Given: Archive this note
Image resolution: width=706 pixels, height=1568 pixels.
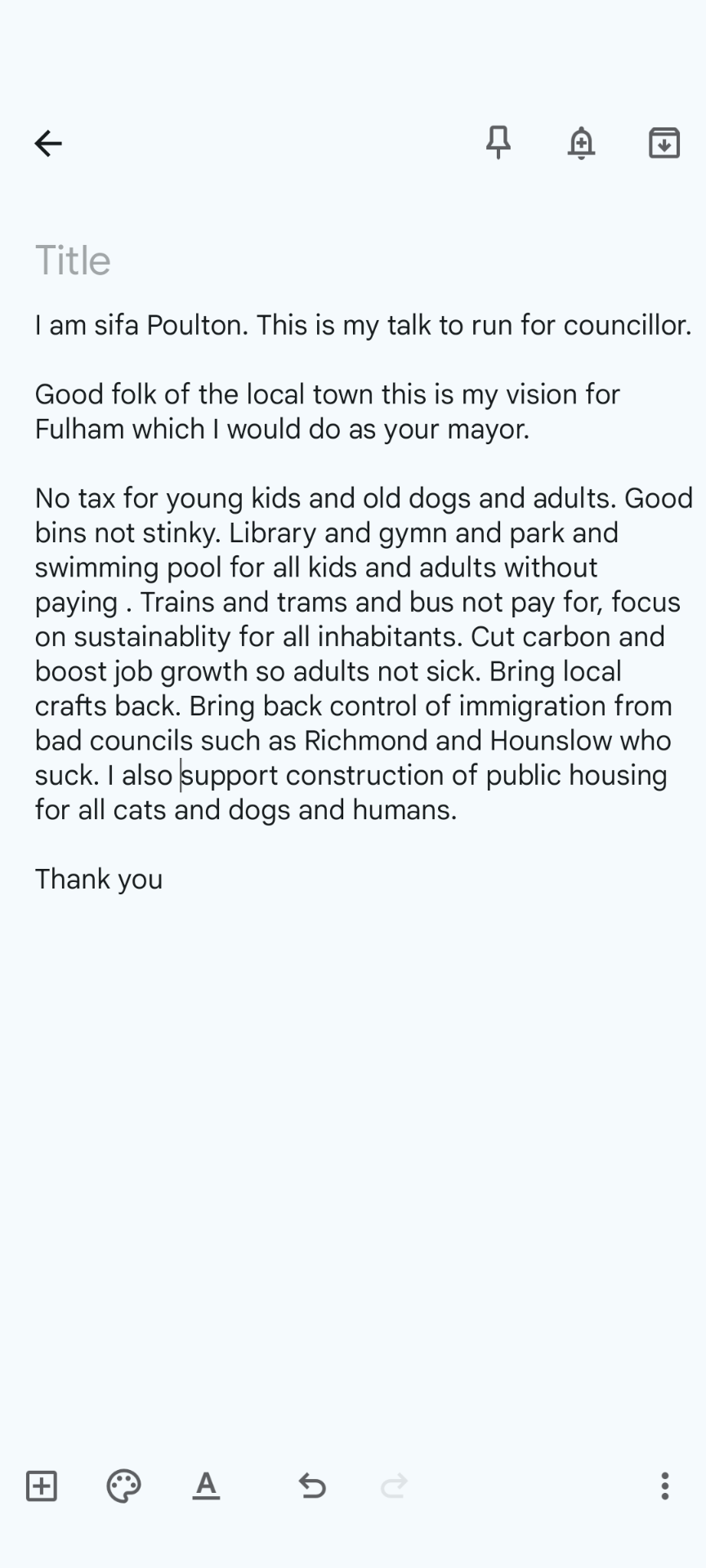Looking at the screenshot, I should click(664, 143).
